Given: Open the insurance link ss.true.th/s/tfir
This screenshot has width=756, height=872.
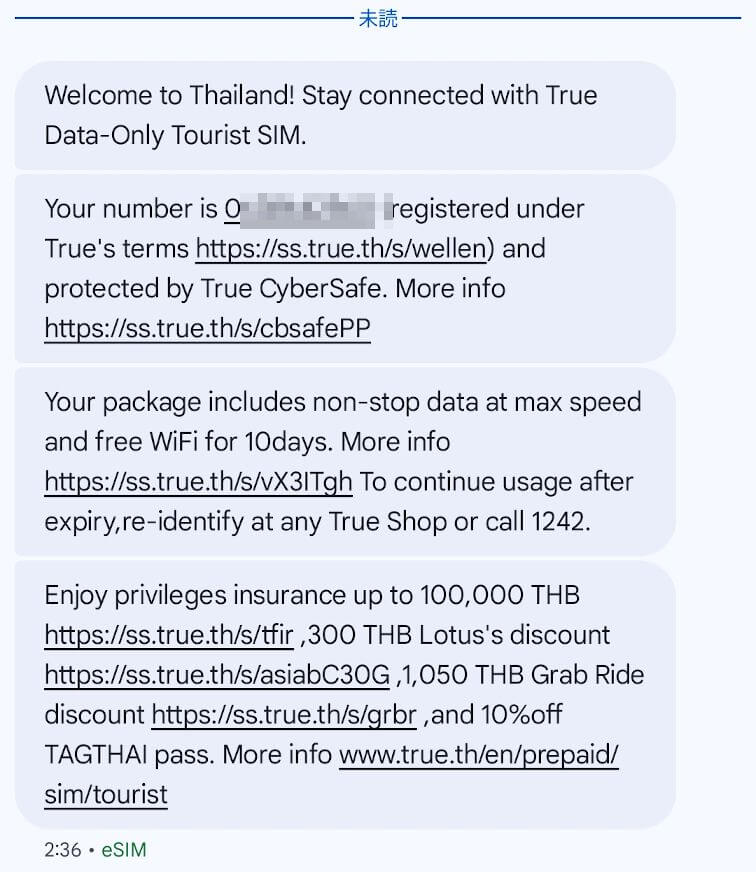Looking at the screenshot, I should 169,635.
